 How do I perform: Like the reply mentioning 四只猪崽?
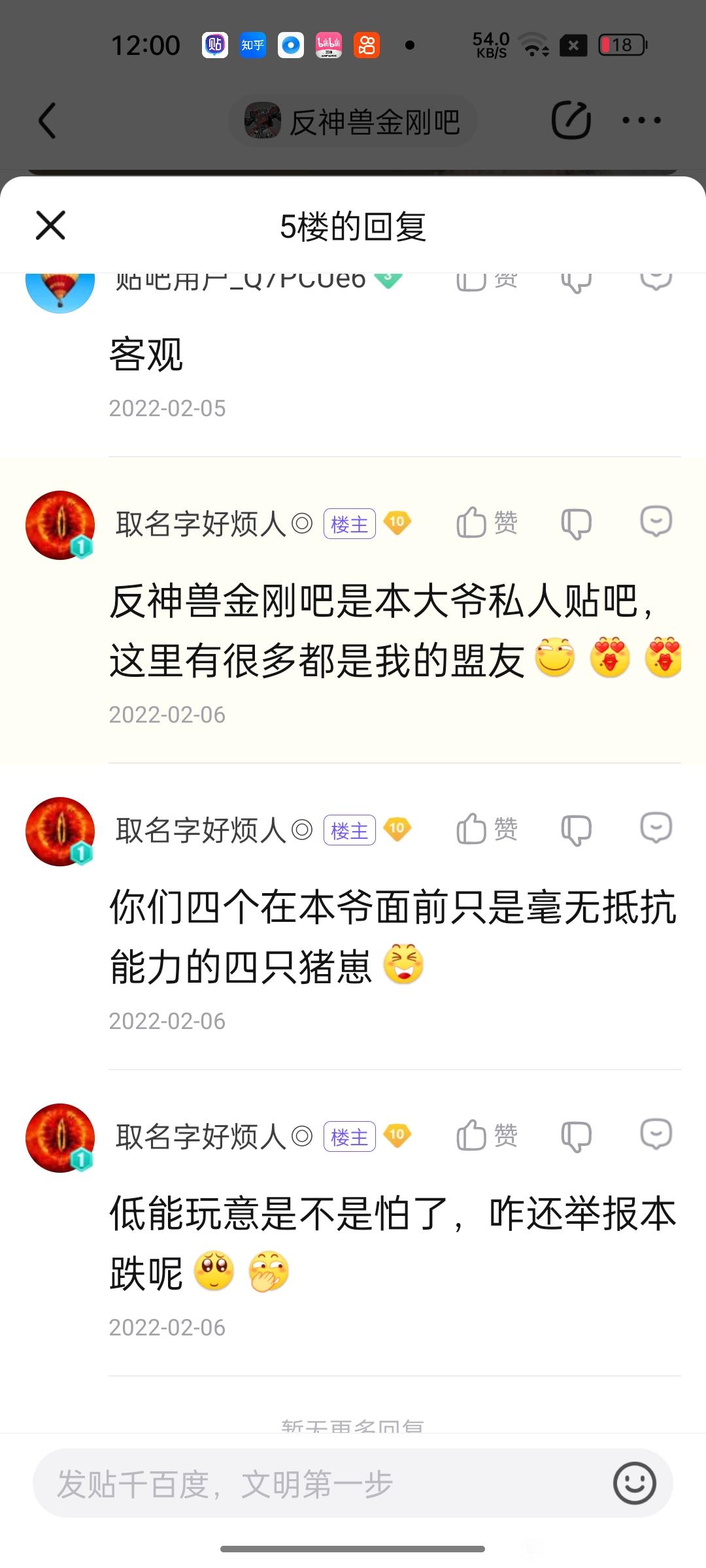point(487,829)
